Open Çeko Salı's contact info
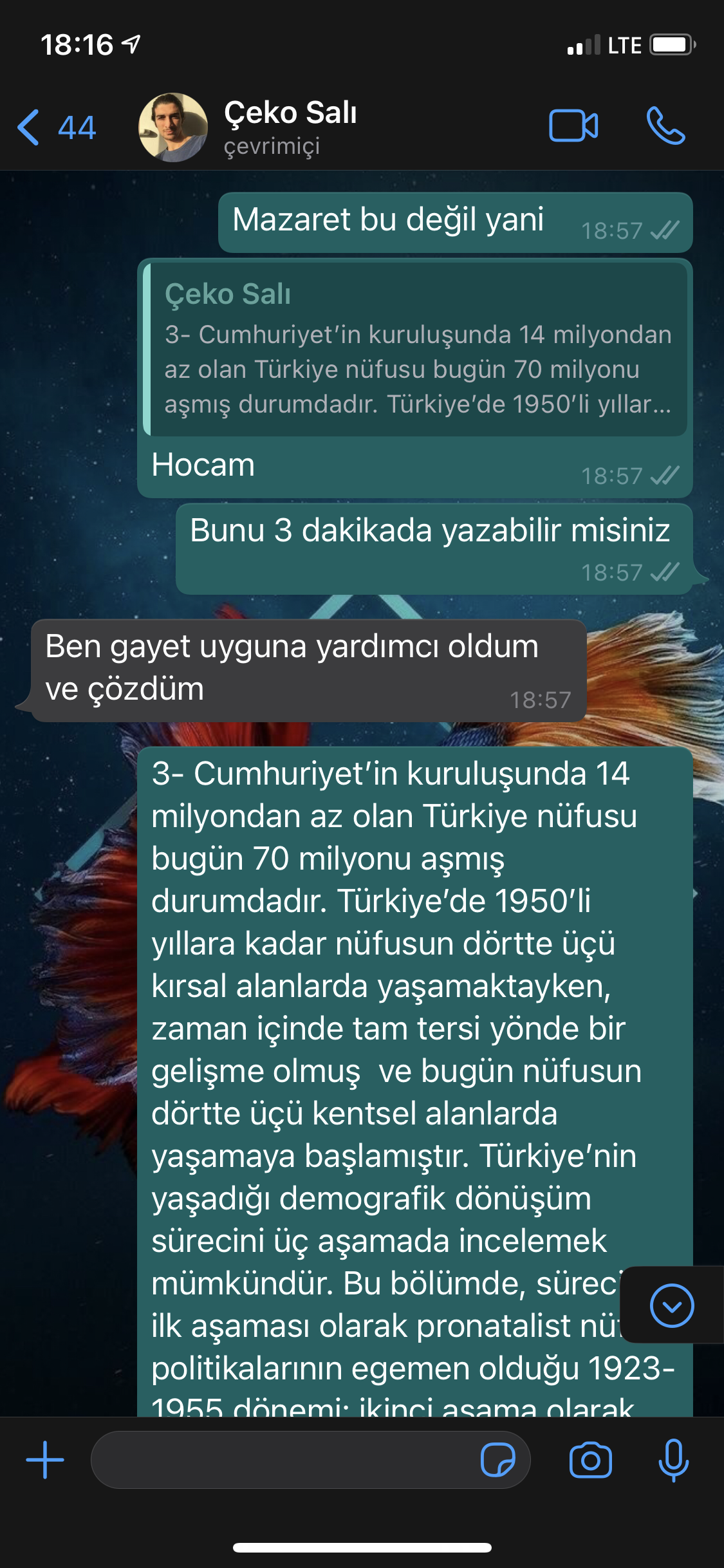Viewport: 724px width, 1568px height. 290,127
